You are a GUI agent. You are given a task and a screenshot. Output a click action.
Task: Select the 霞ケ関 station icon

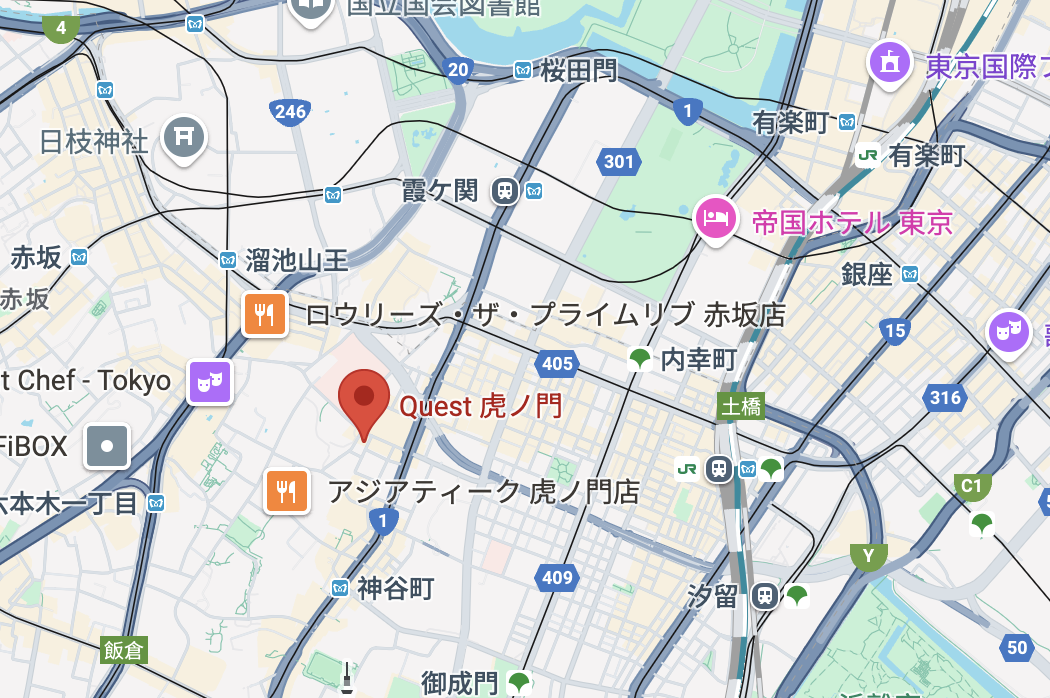point(506,190)
